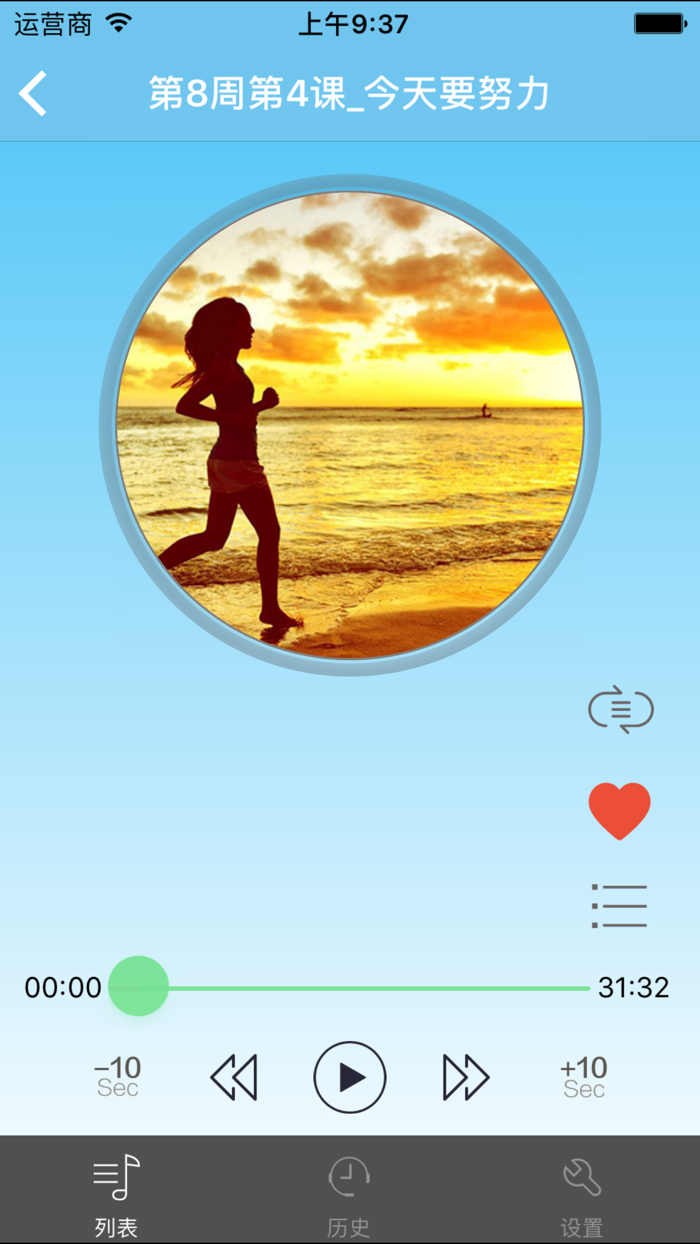Toggle the repeat playback mode icon
This screenshot has width=700, height=1244.
coord(620,710)
